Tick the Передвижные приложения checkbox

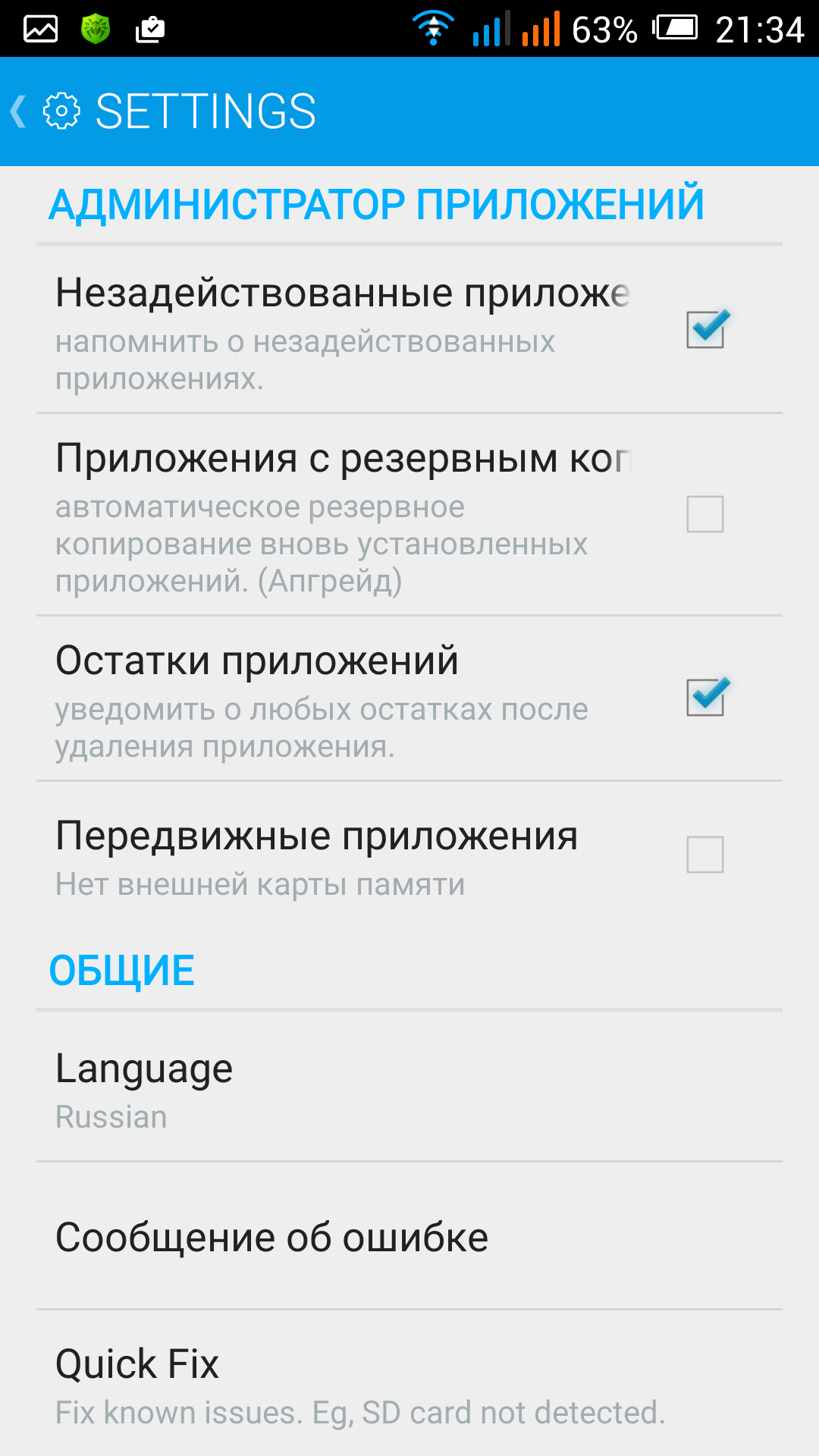[x=705, y=855]
